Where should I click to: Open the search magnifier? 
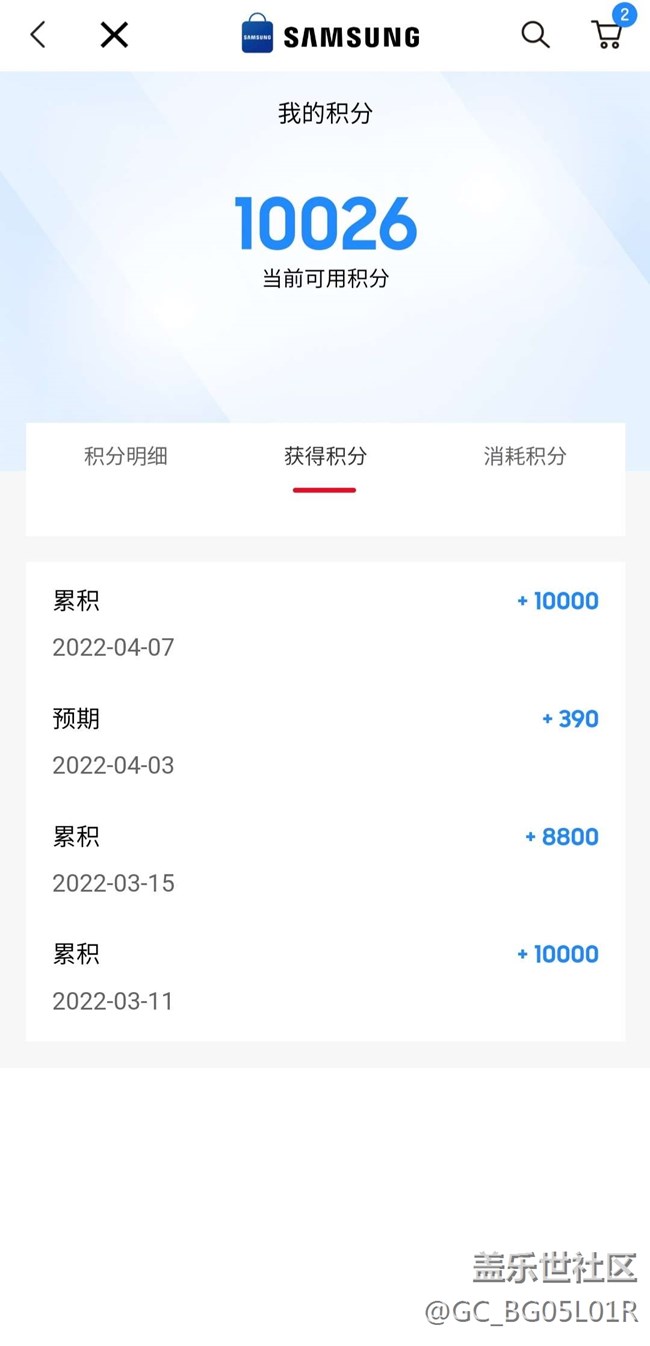(x=535, y=36)
